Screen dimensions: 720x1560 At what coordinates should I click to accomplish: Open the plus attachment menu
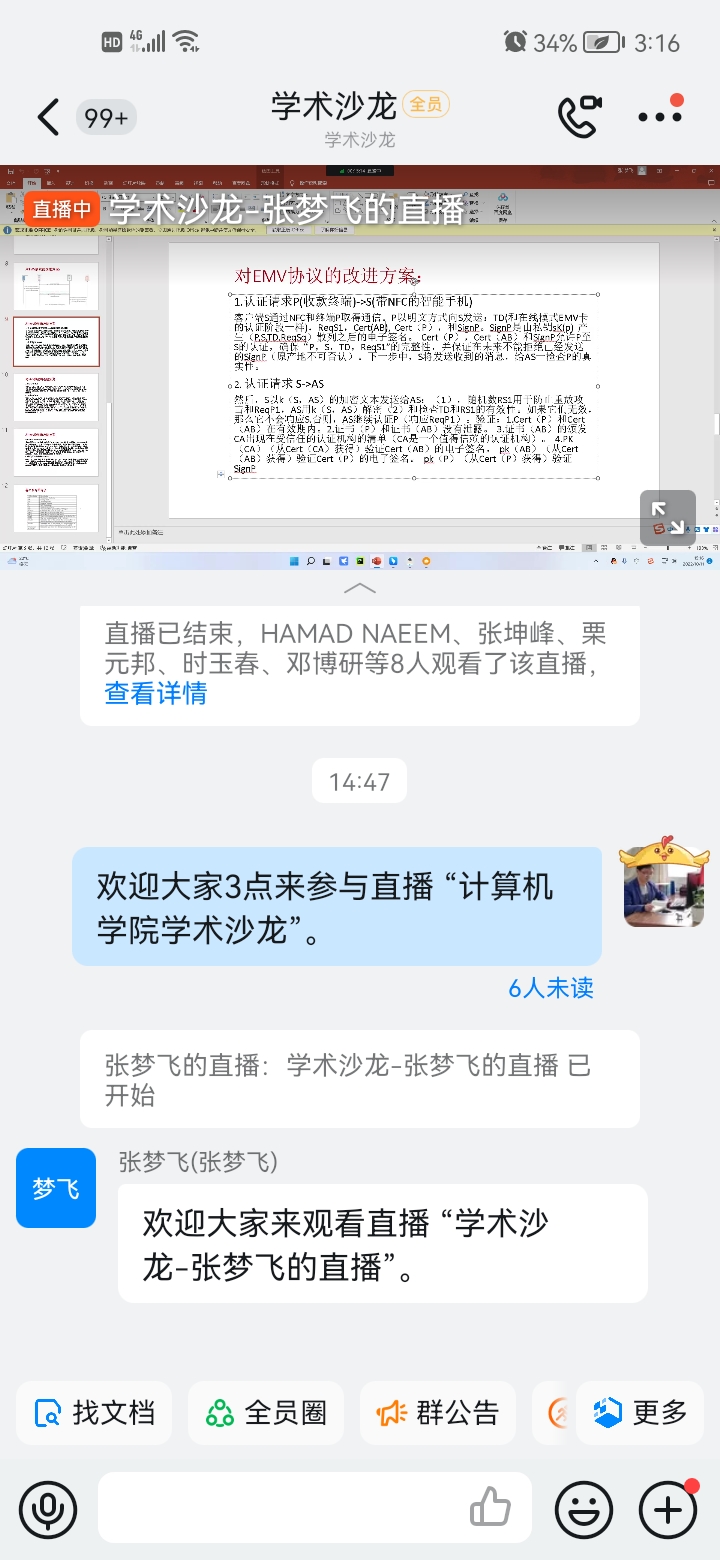point(668,1508)
